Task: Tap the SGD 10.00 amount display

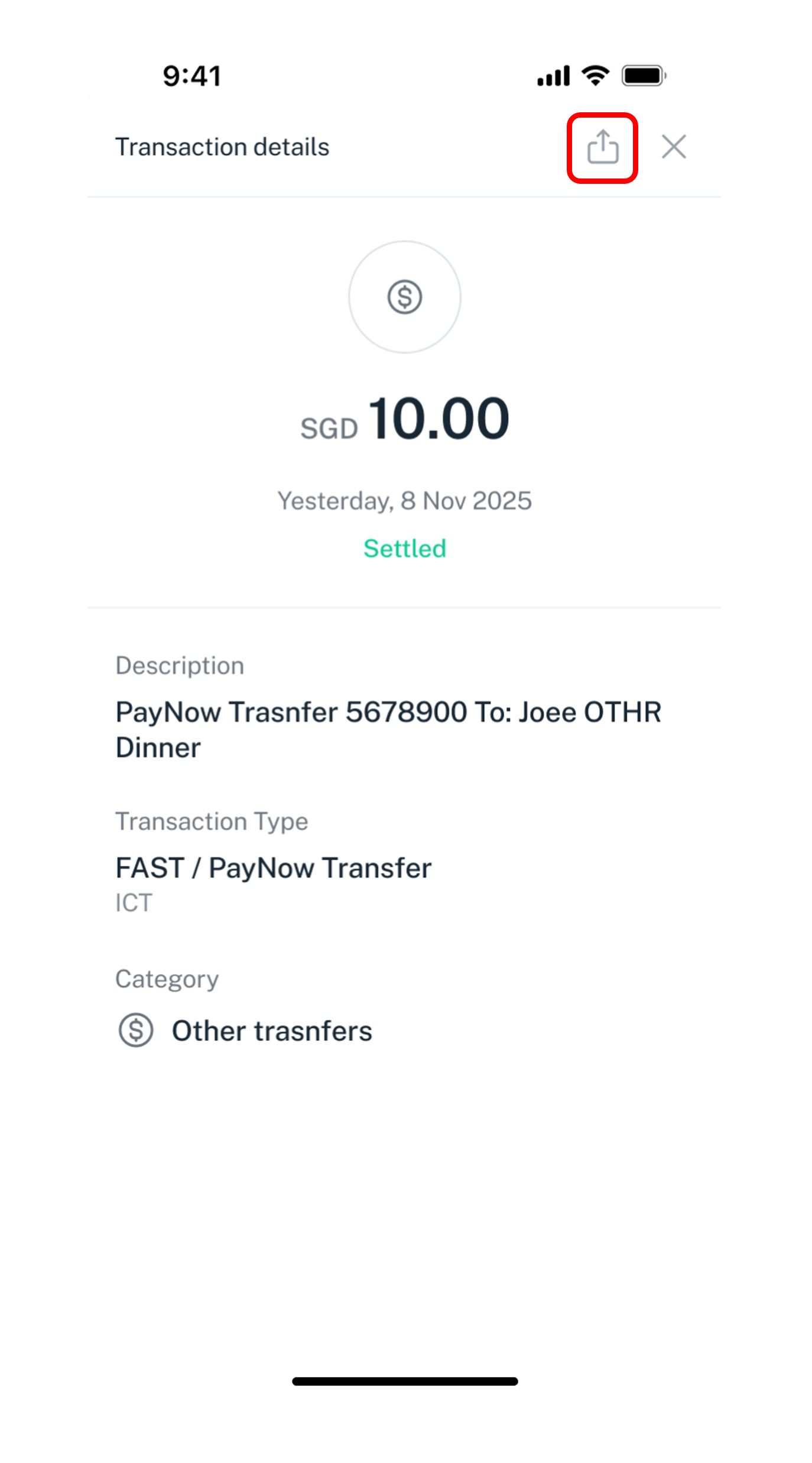Action: [x=405, y=418]
